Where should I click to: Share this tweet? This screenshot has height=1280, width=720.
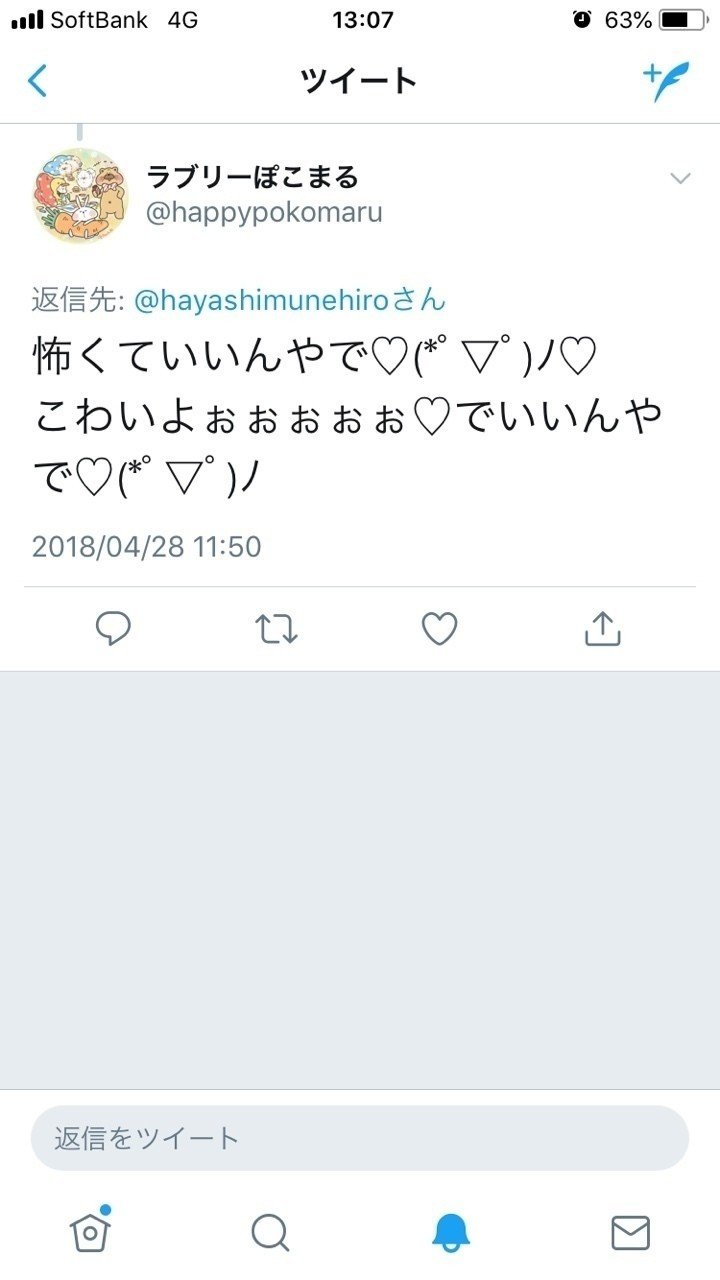coord(602,629)
